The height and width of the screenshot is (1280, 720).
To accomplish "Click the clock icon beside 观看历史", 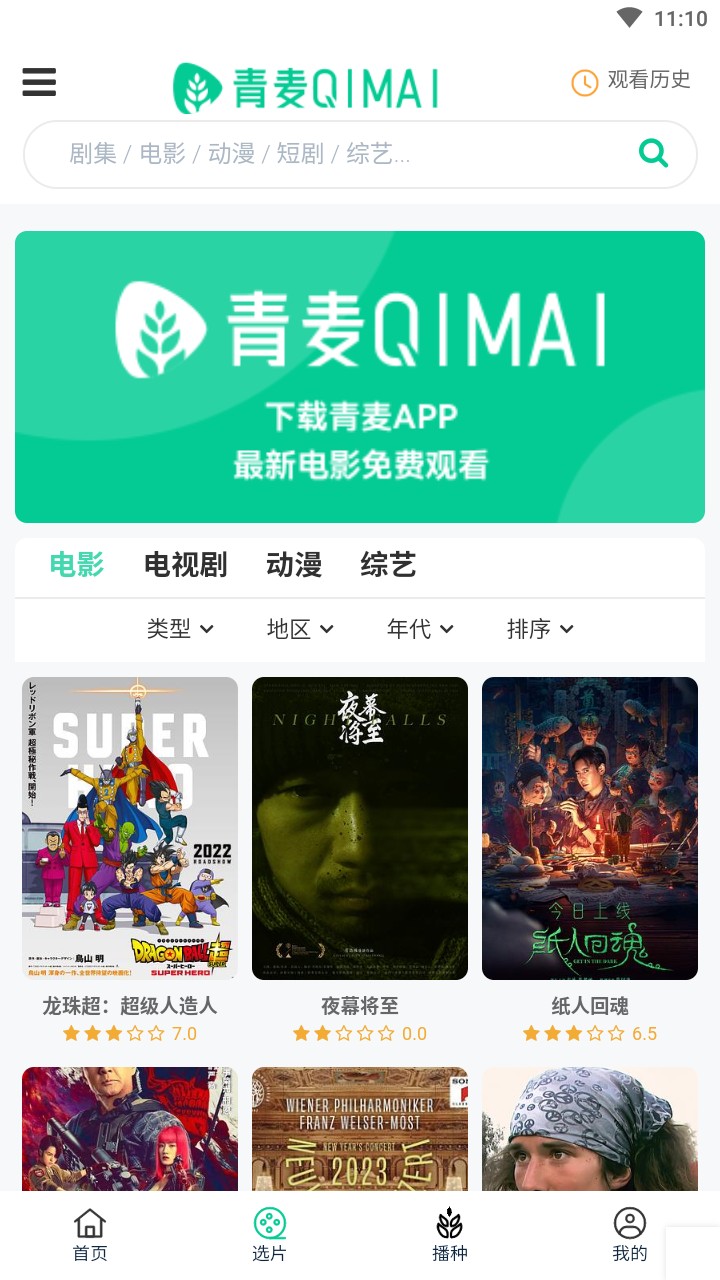I will tap(585, 82).
